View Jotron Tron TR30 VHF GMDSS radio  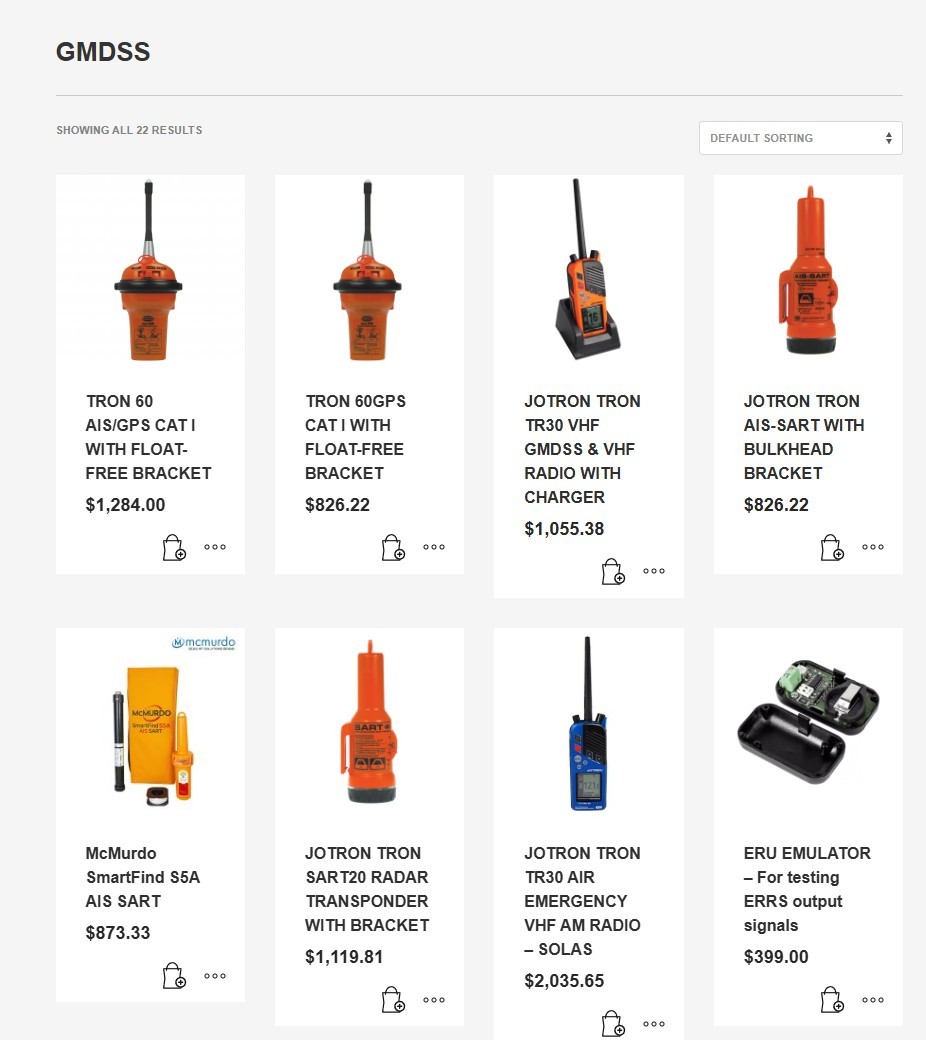[582, 448]
